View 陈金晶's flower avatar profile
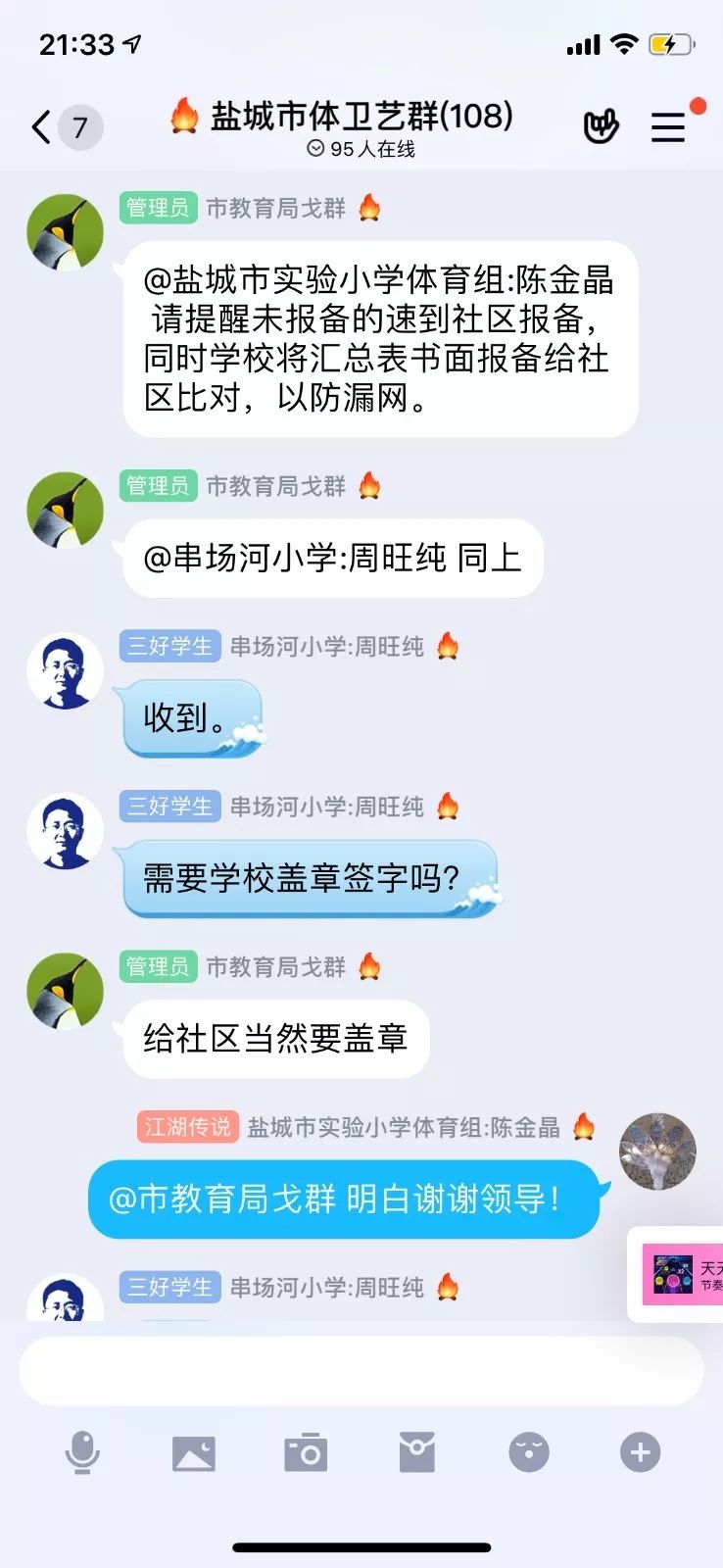This screenshot has height=1568, width=723. point(658,1151)
